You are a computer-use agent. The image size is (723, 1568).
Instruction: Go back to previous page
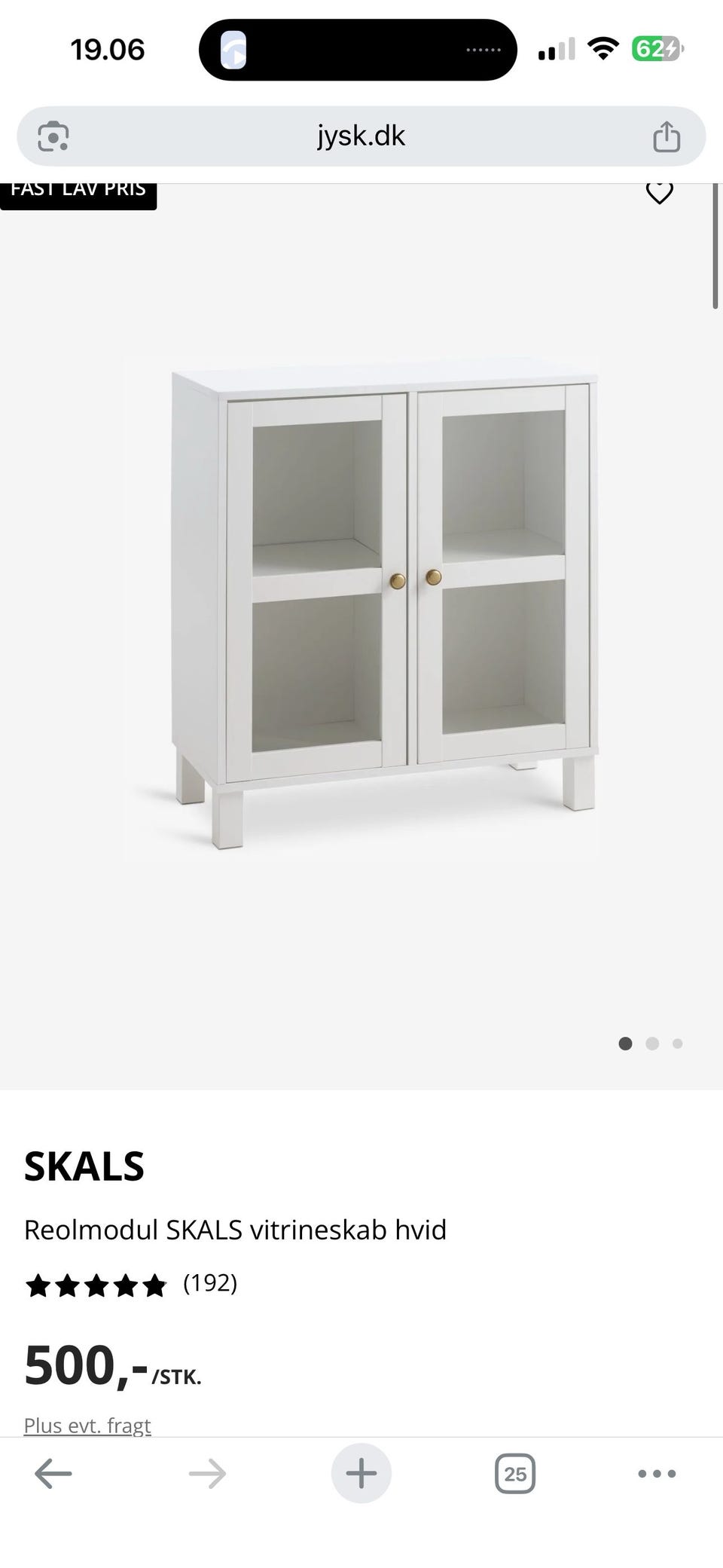(x=53, y=1473)
